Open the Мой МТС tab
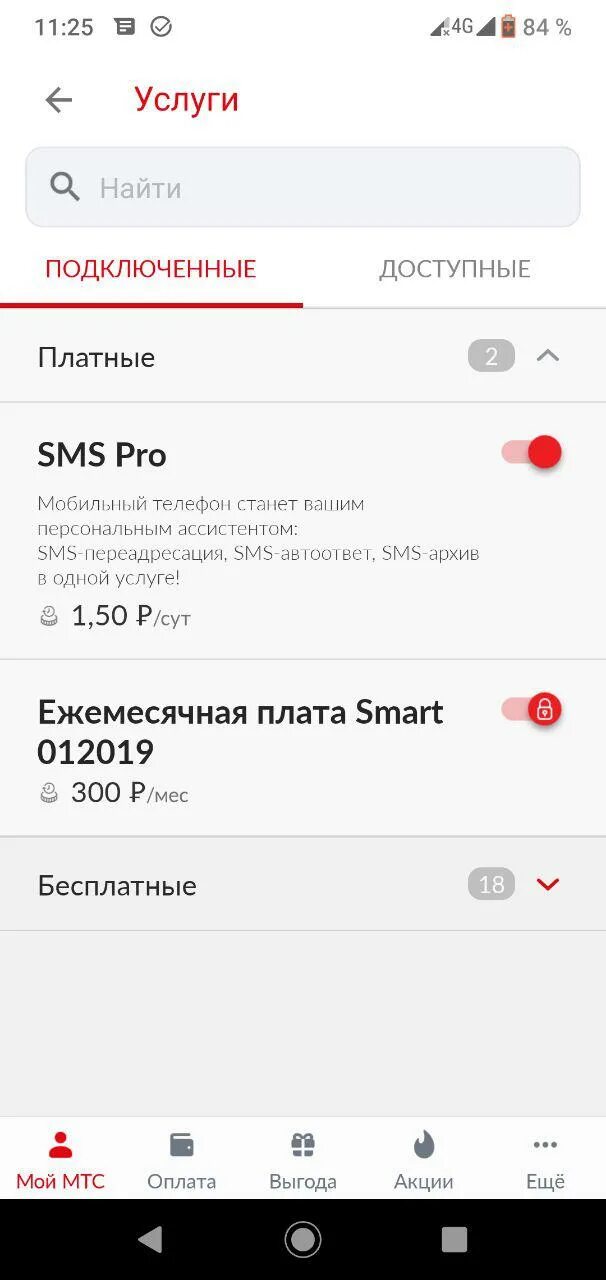Screen dimensions: 606x1280 (60, 1160)
